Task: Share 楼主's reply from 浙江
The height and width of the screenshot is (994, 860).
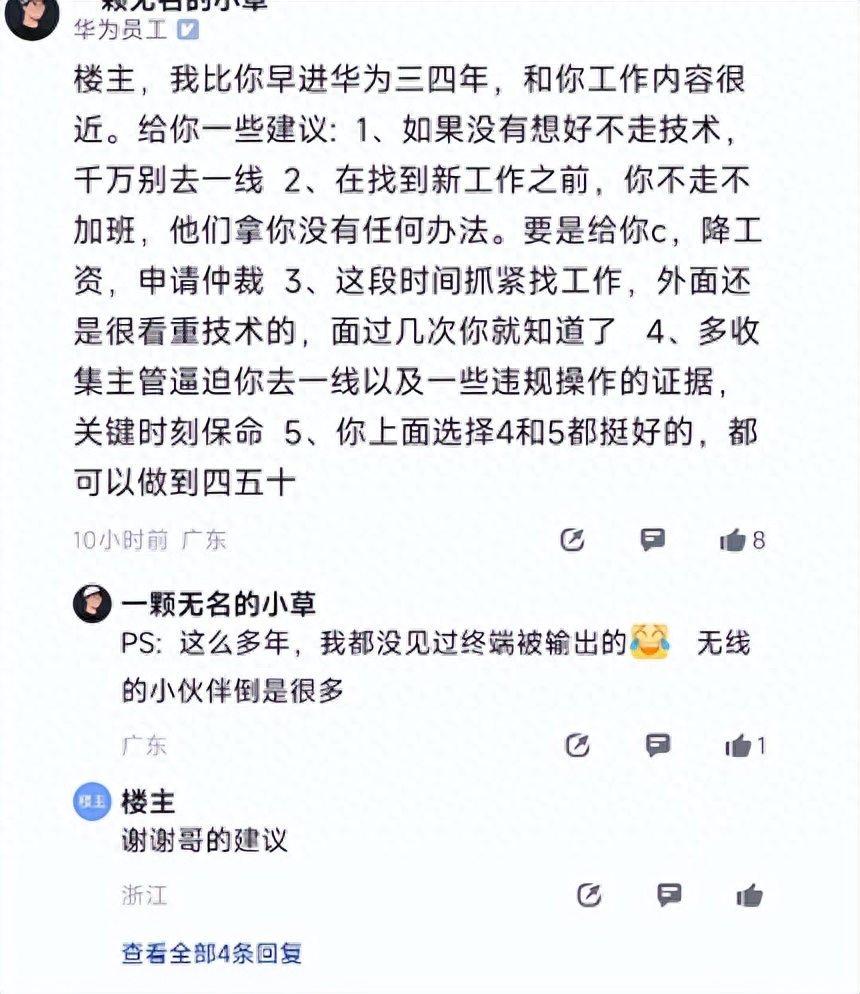Action: [x=589, y=895]
